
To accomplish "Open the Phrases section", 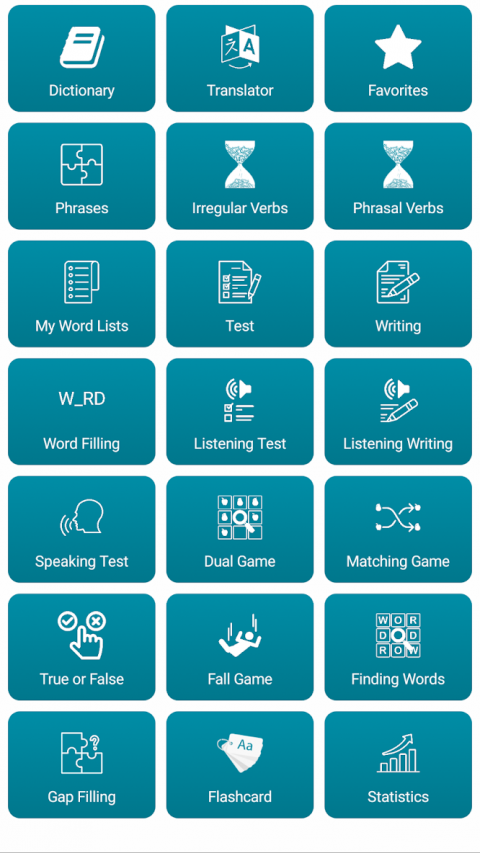I will pos(82,176).
